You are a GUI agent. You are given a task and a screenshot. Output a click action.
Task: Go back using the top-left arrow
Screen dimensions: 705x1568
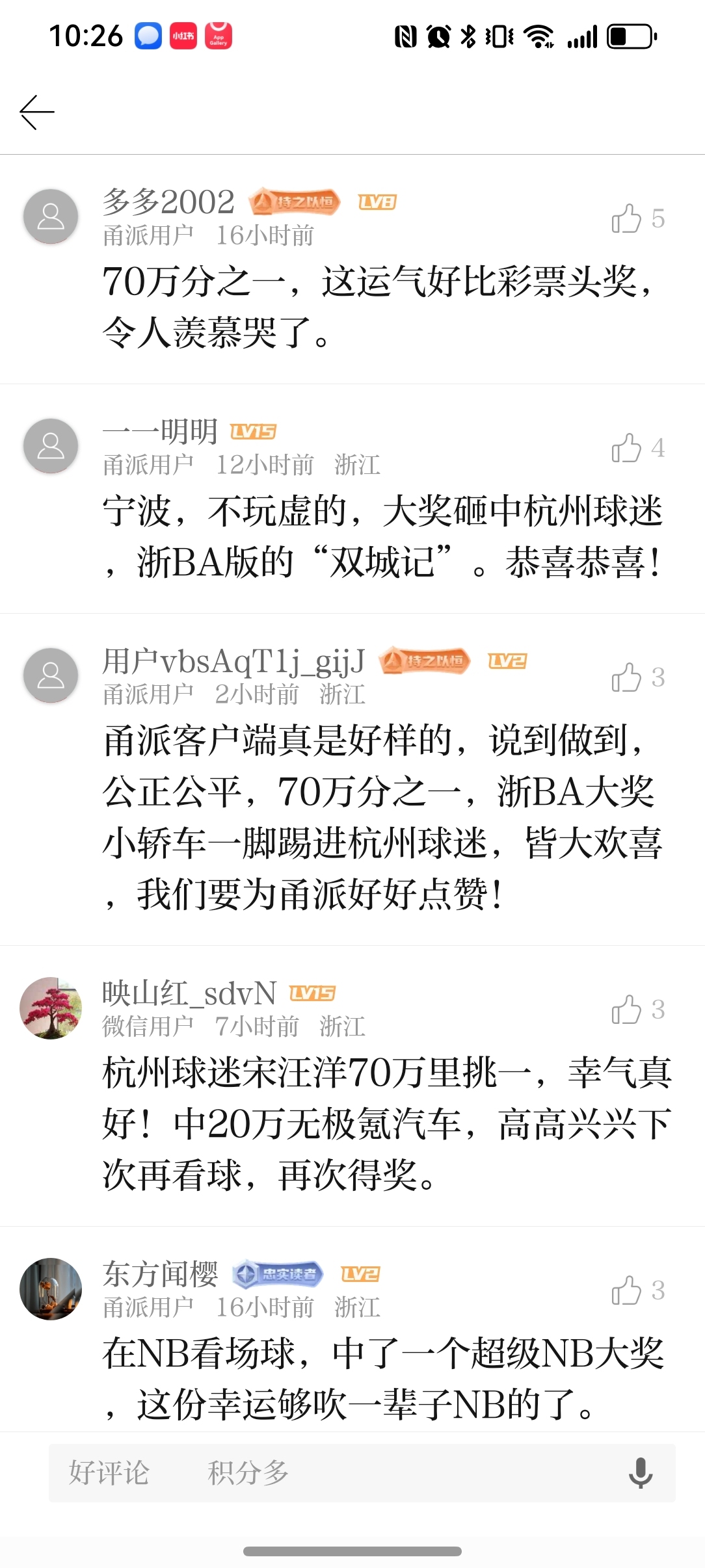click(x=37, y=112)
